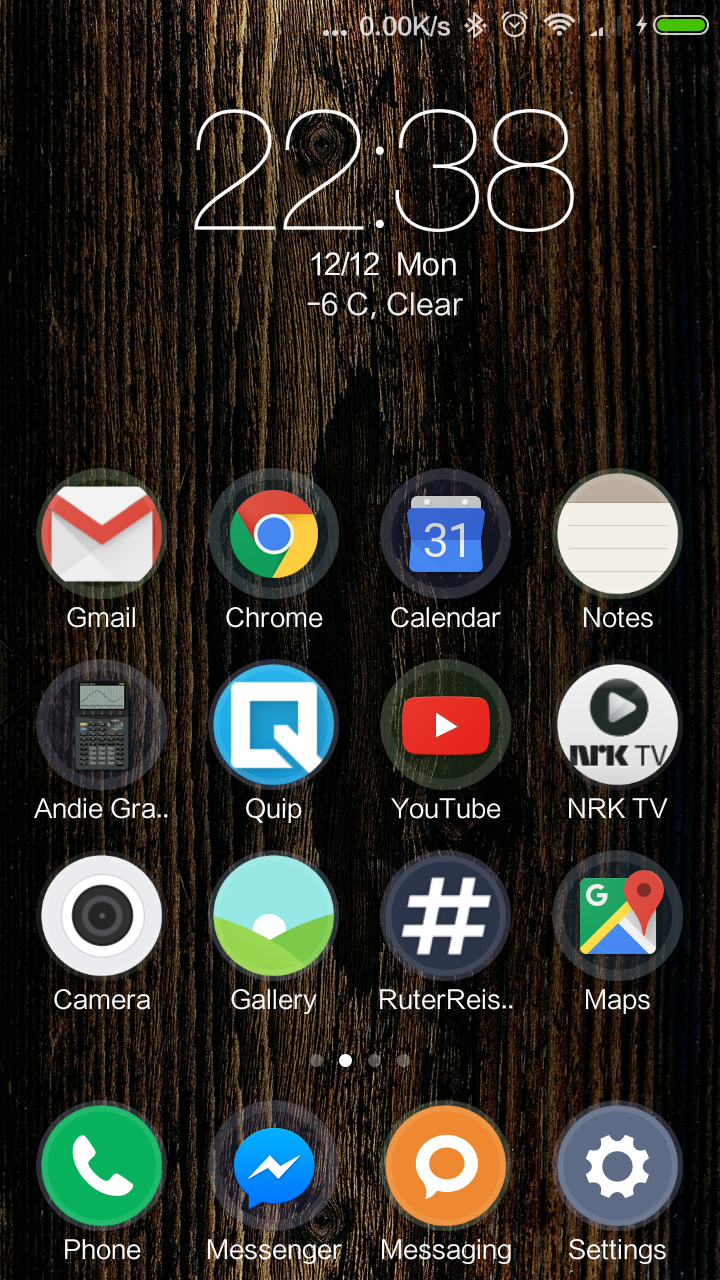
Task: Open Quip
Action: pos(273,725)
